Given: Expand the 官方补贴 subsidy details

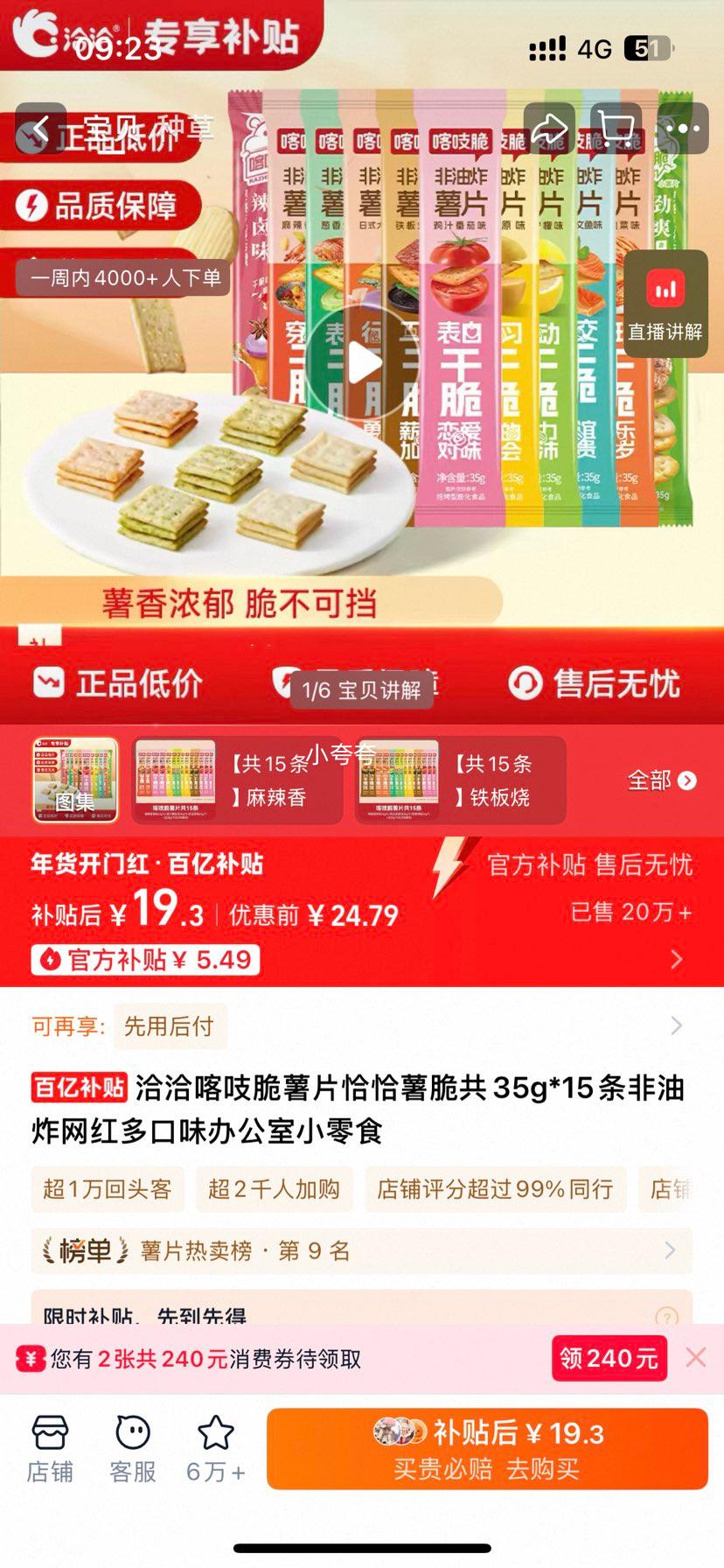Looking at the screenshot, I should [675, 959].
